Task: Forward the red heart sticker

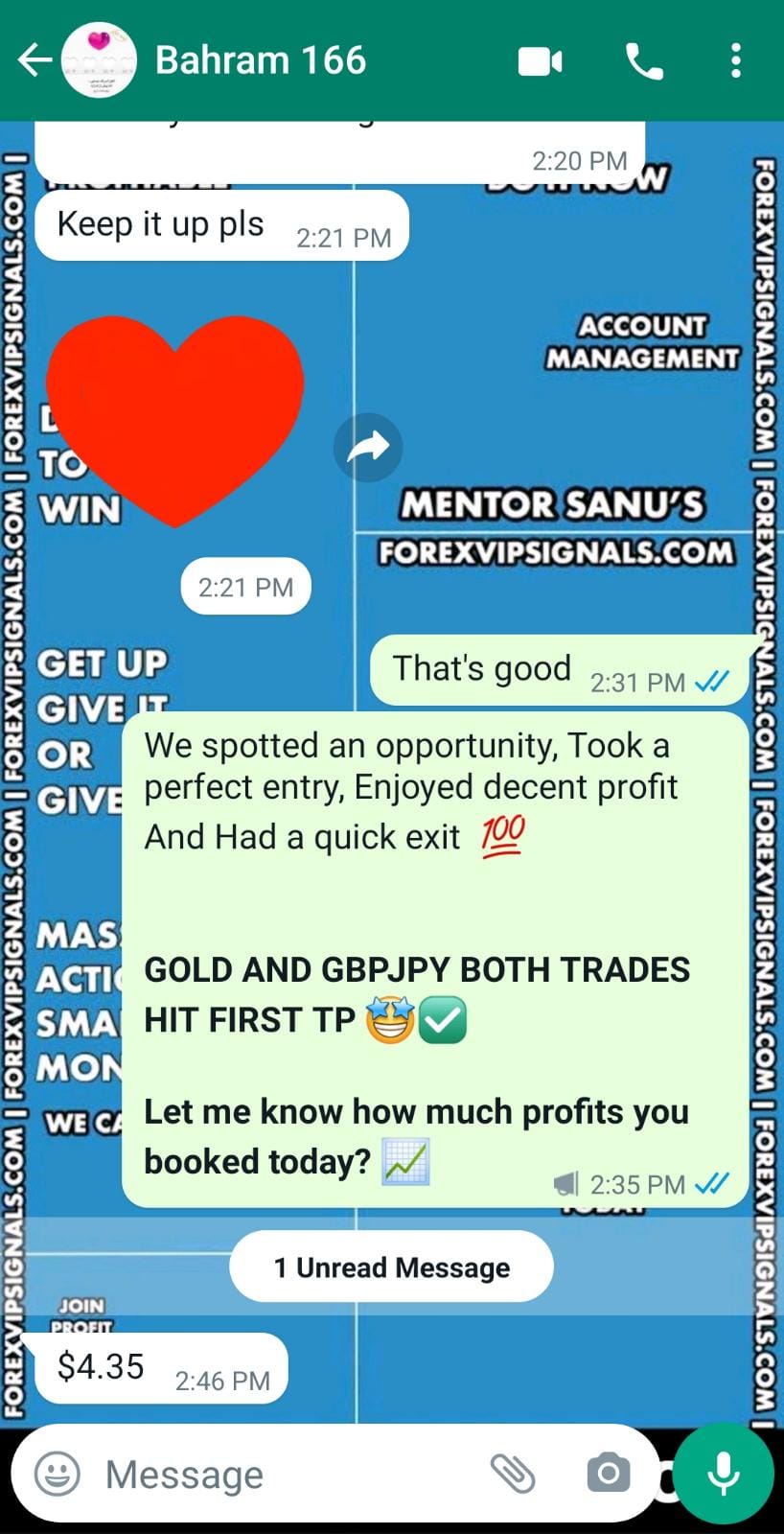Action: click(368, 447)
